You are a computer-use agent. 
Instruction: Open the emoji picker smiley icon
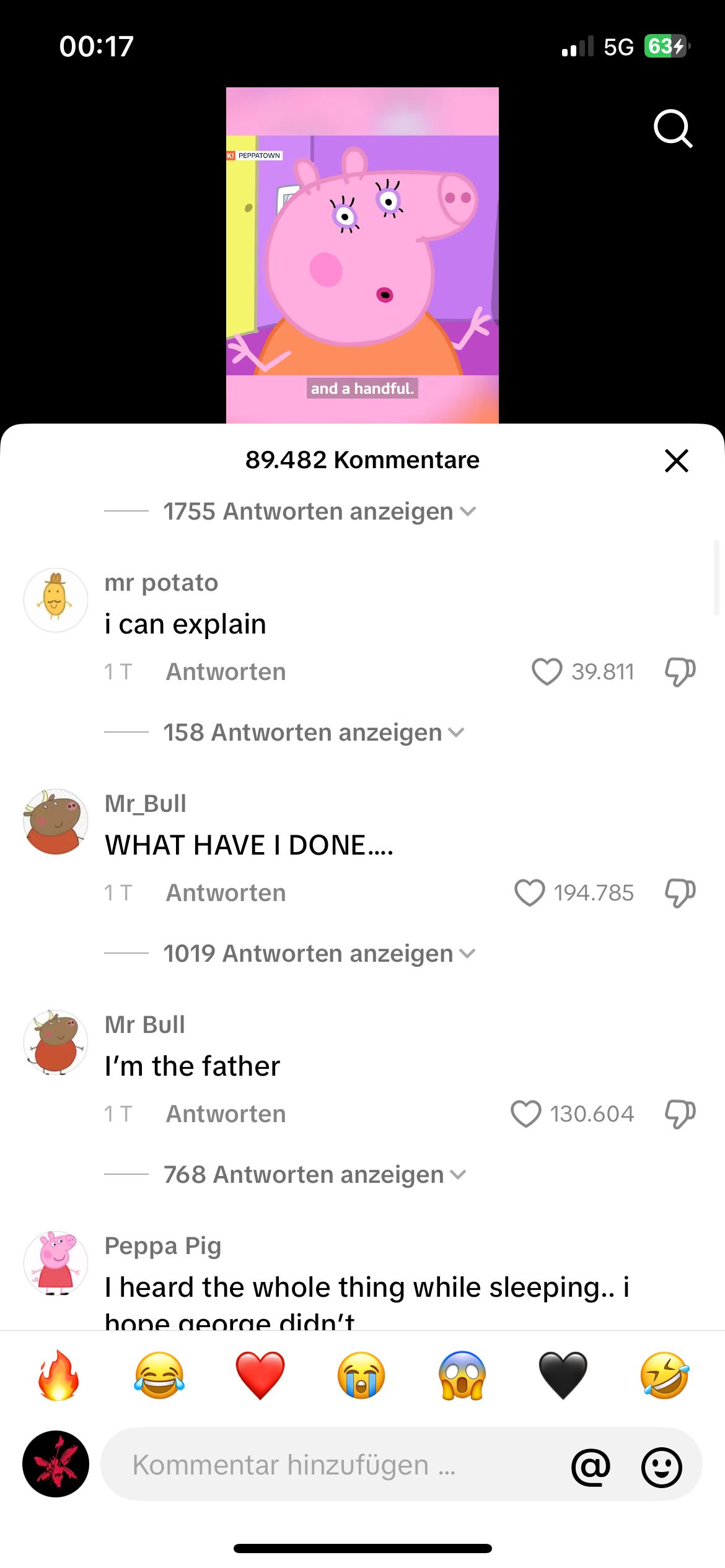(x=661, y=1466)
